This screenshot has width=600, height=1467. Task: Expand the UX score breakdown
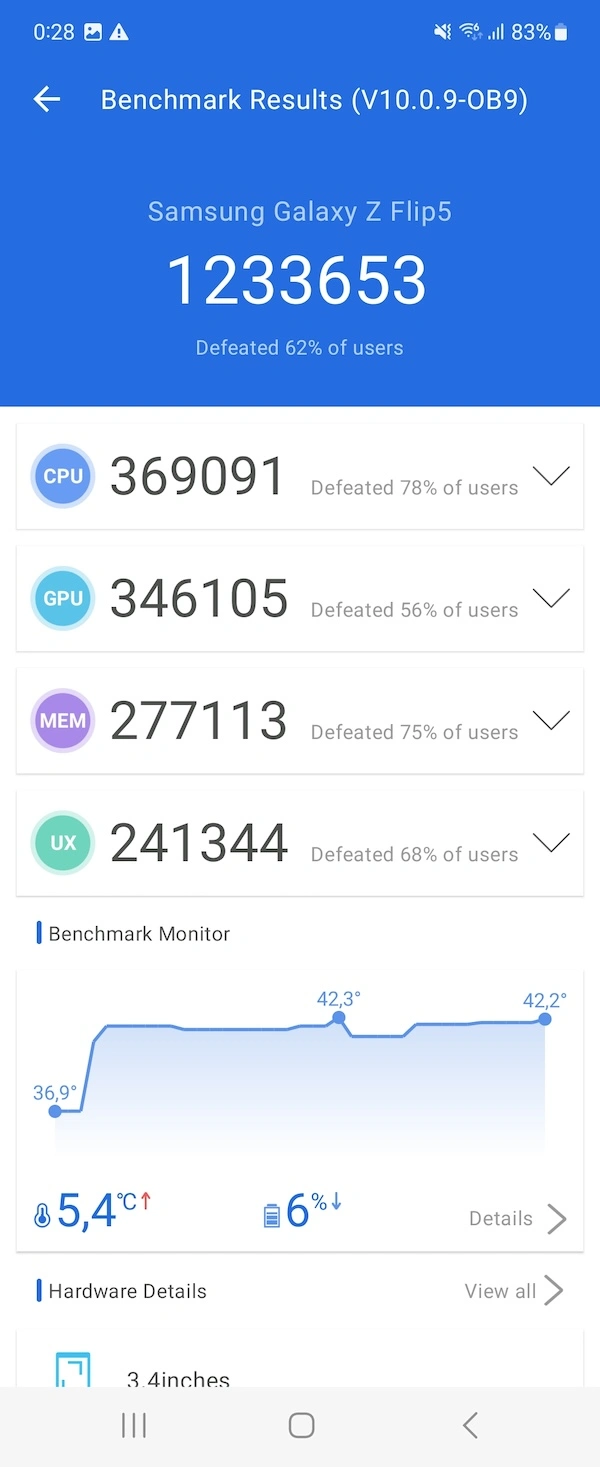[x=551, y=842]
